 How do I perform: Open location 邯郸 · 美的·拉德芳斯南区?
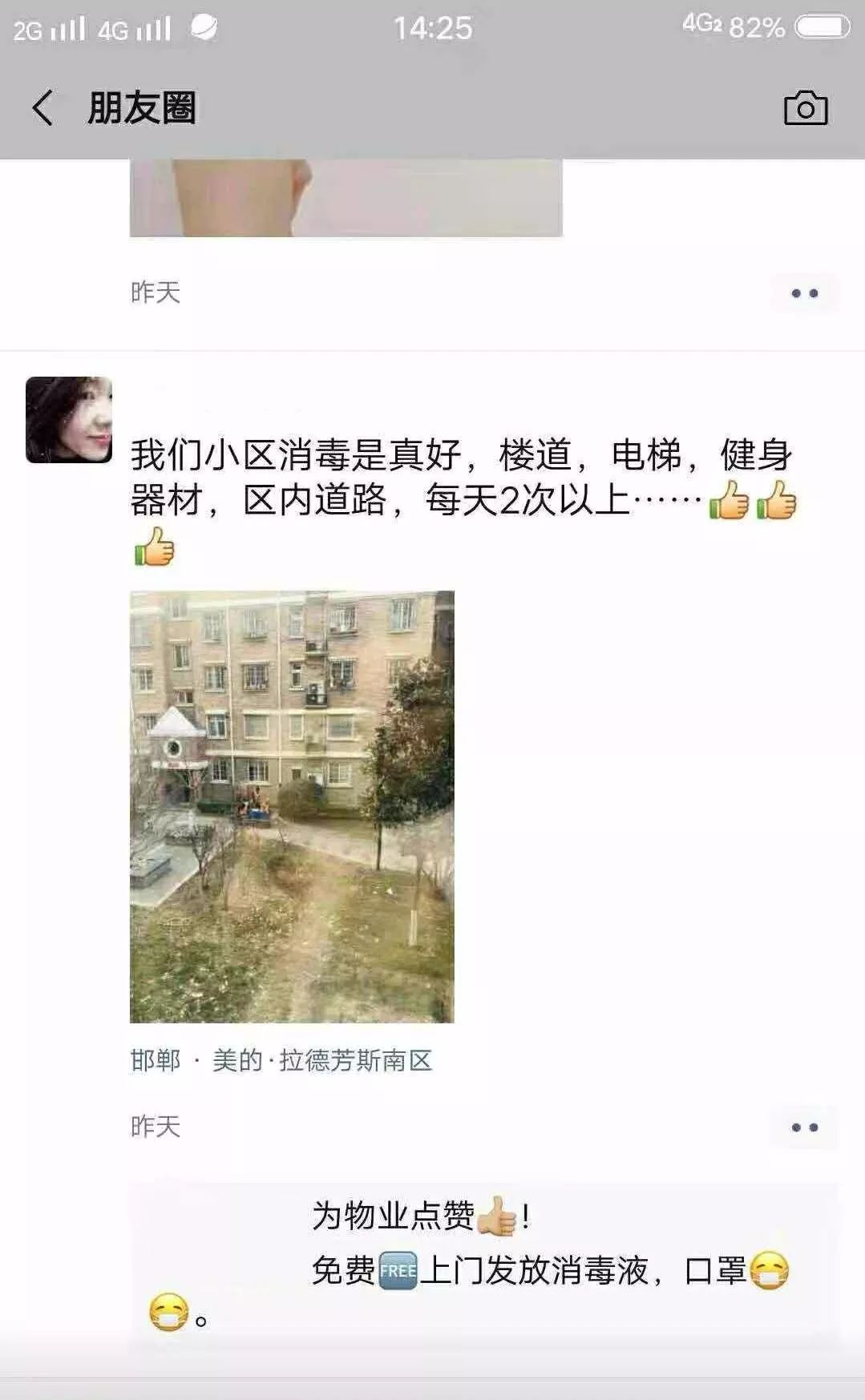click(281, 1060)
